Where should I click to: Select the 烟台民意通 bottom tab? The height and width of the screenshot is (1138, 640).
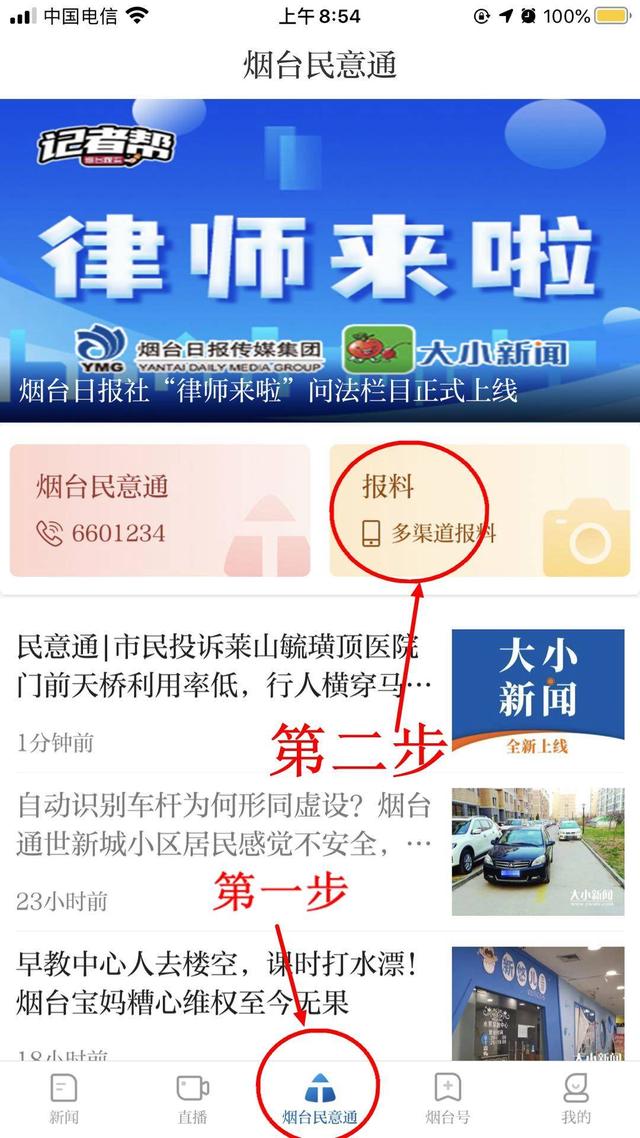point(320,1098)
